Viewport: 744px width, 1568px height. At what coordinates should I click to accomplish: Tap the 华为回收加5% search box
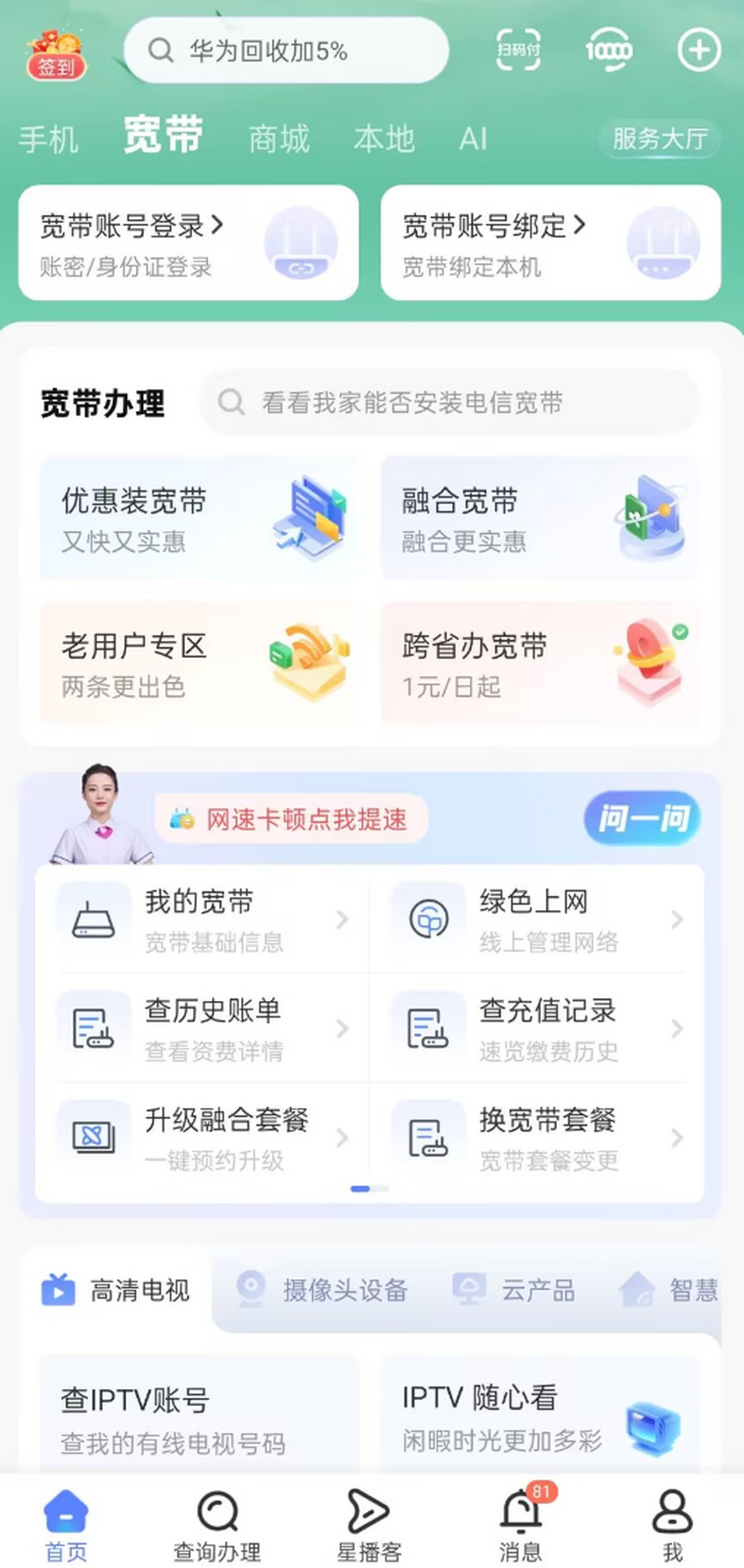pyautogui.click(x=285, y=51)
